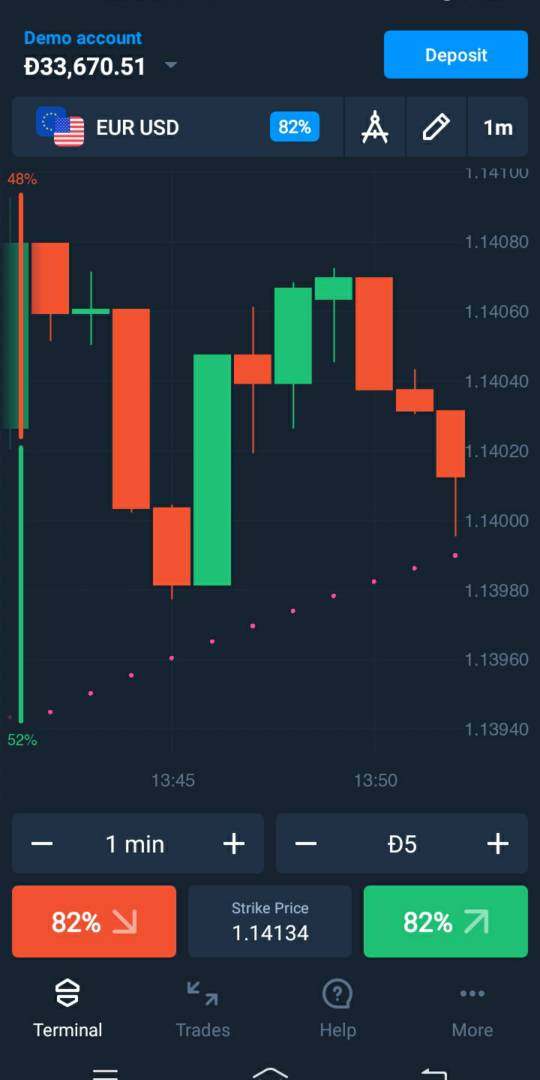
Task: Go to the Help tab
Action: pos(338,1010)
